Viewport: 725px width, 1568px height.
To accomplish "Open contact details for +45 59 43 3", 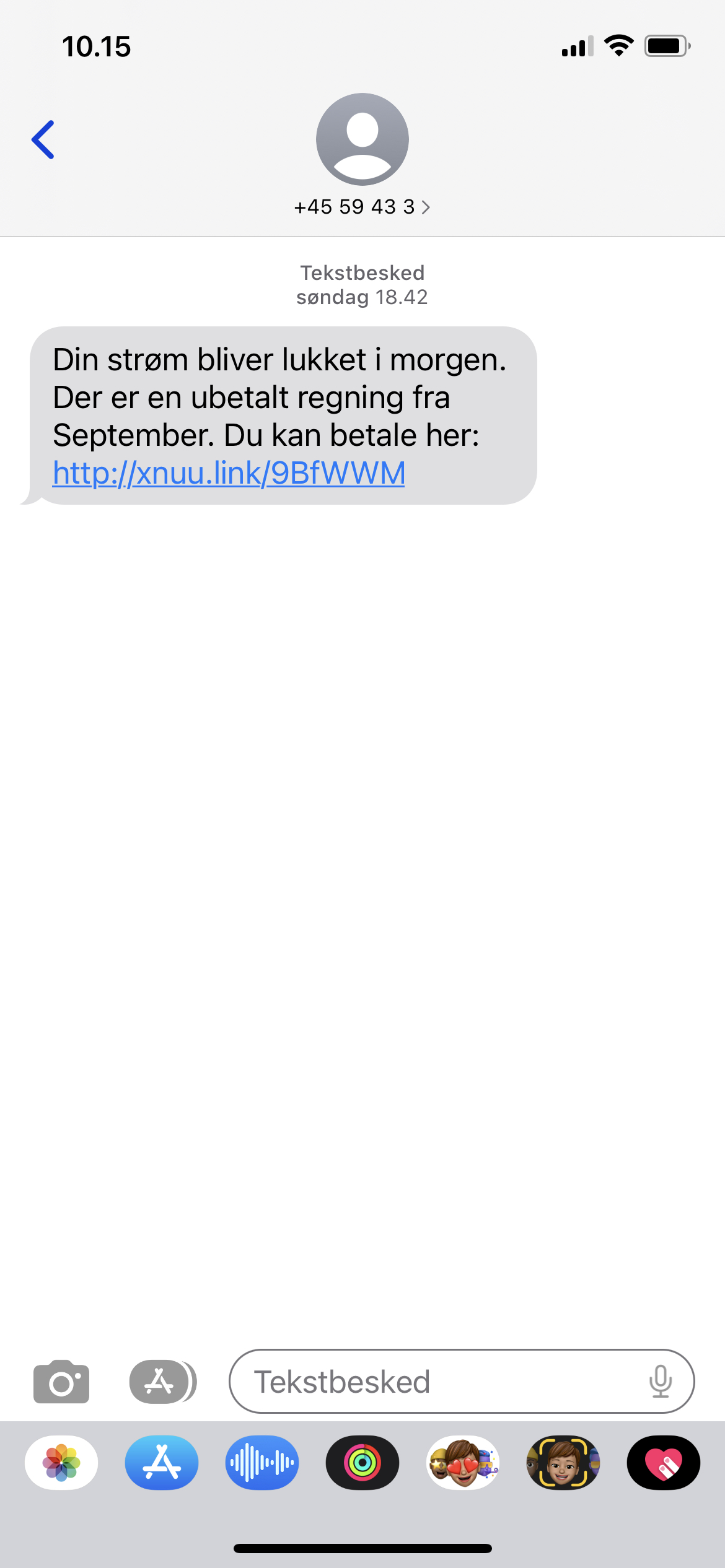I will coord(362,207).
